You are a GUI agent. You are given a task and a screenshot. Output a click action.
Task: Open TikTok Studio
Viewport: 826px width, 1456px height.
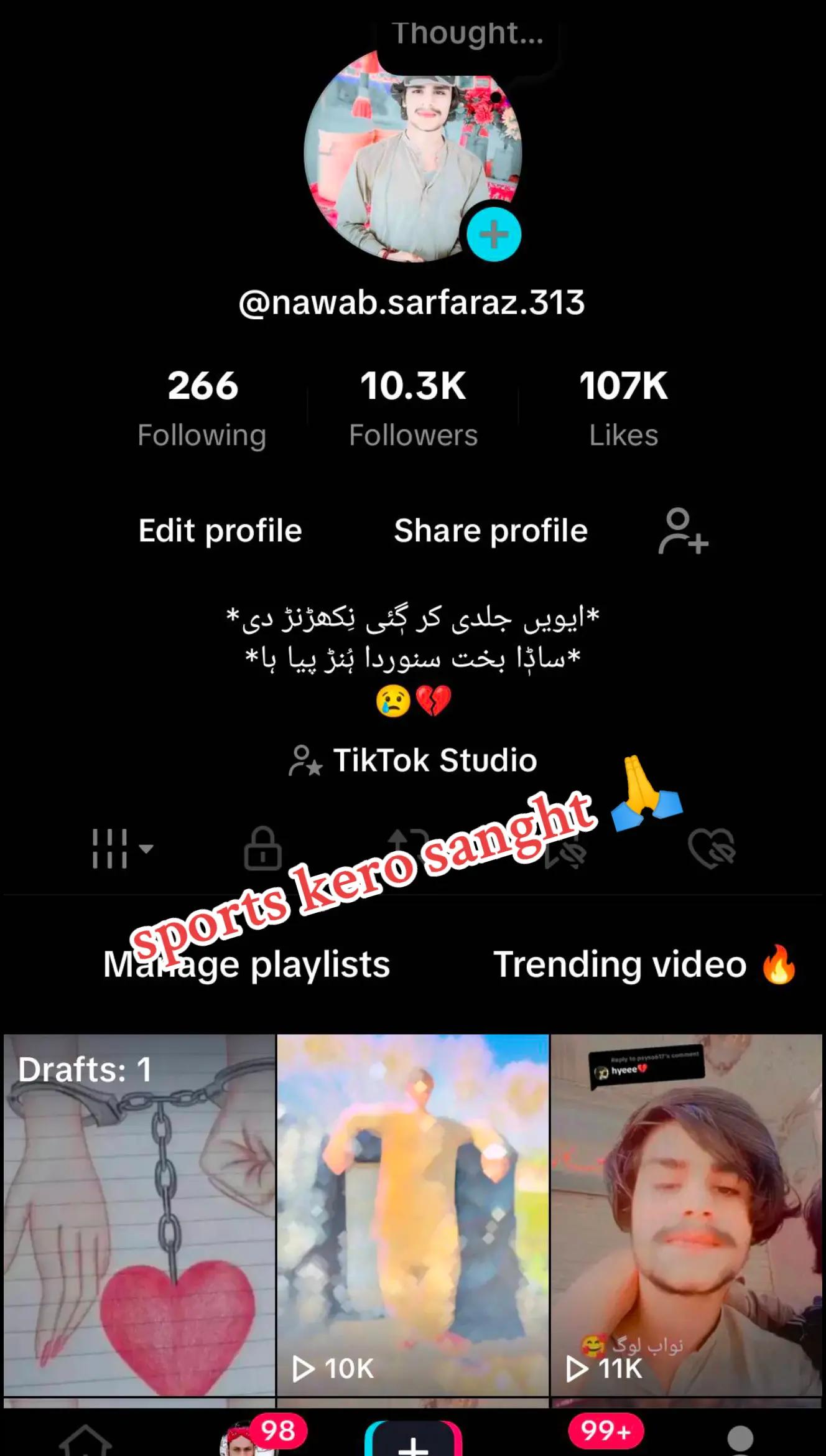pos(413,760)
